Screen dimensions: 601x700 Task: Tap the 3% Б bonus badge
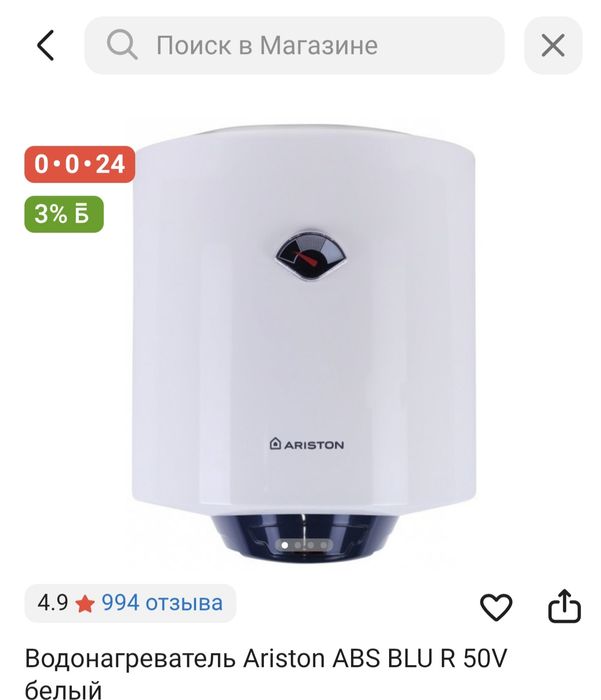(64, 213)
